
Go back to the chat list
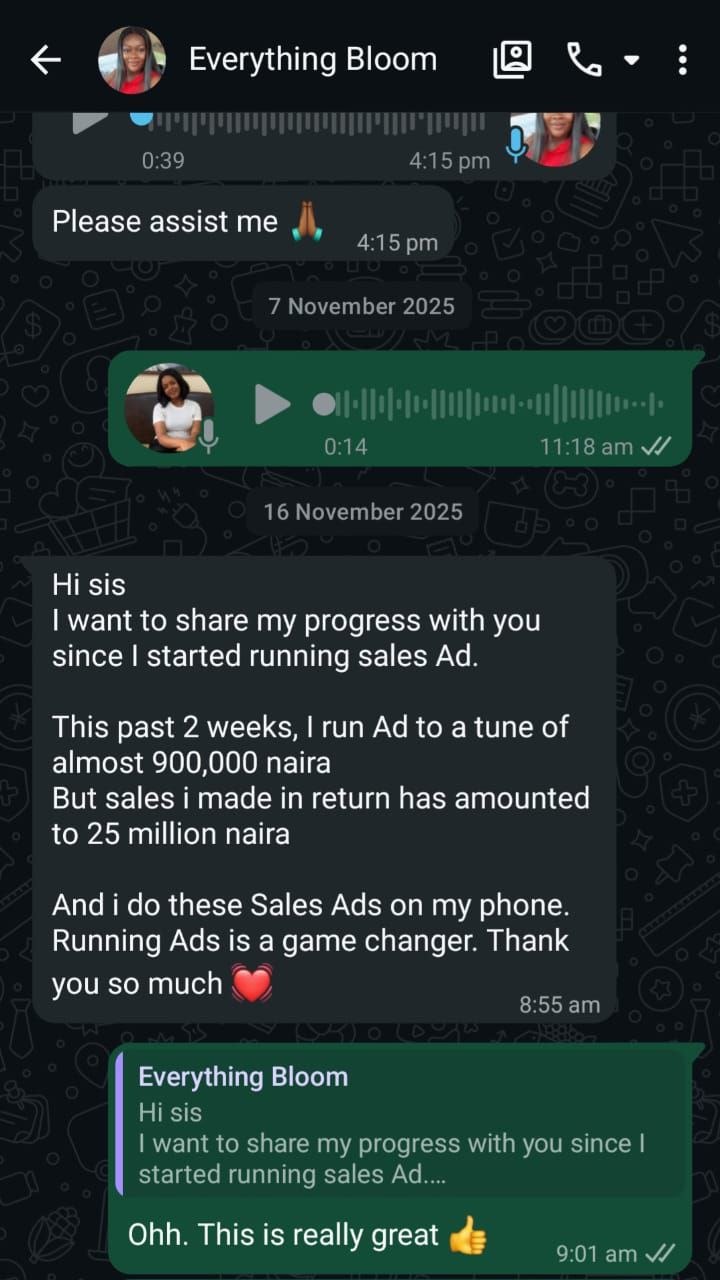coord(46,60)
